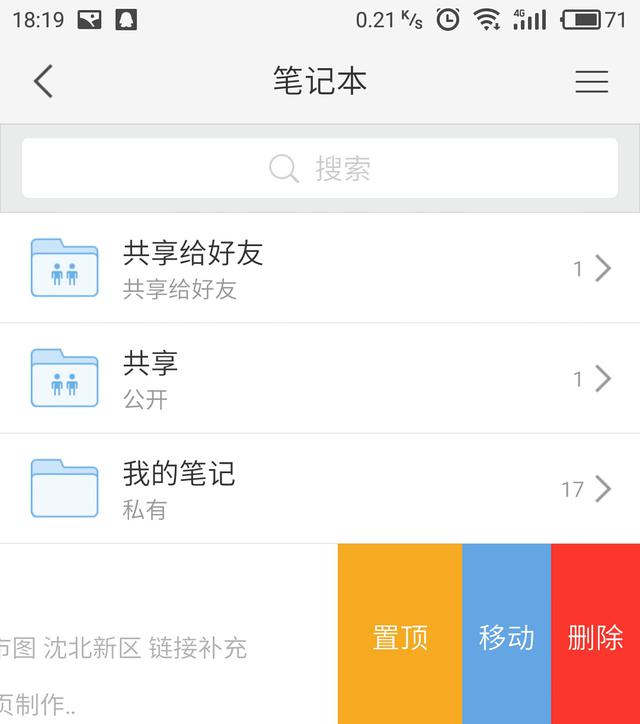Delete the note with 删除

[x=595, y=637]
